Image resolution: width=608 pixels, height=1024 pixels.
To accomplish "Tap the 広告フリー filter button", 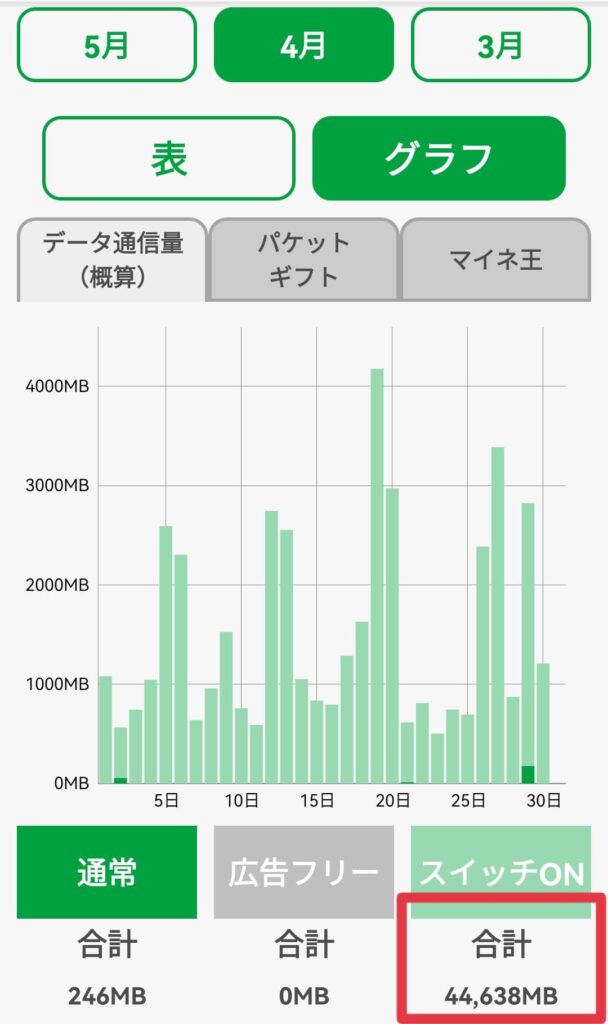I will pyautogui.click(x=303, y=872).
